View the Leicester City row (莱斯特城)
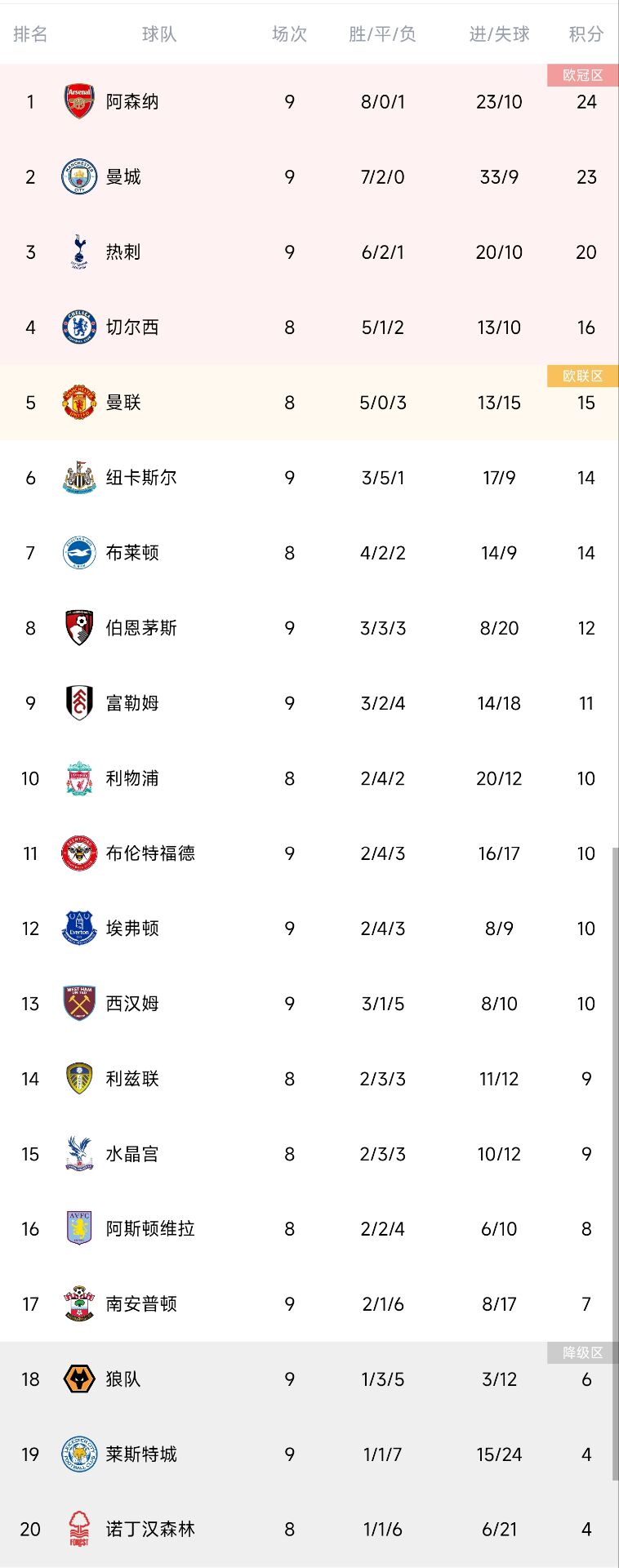 tap(141, 1454)
